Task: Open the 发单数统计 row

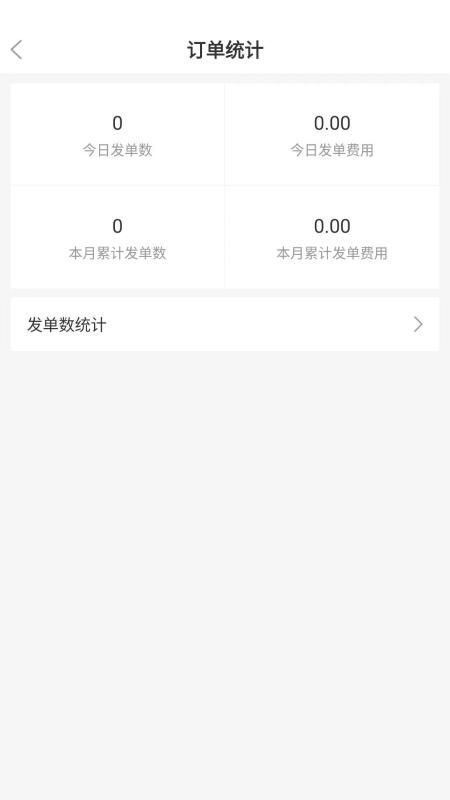Action: 224,324
